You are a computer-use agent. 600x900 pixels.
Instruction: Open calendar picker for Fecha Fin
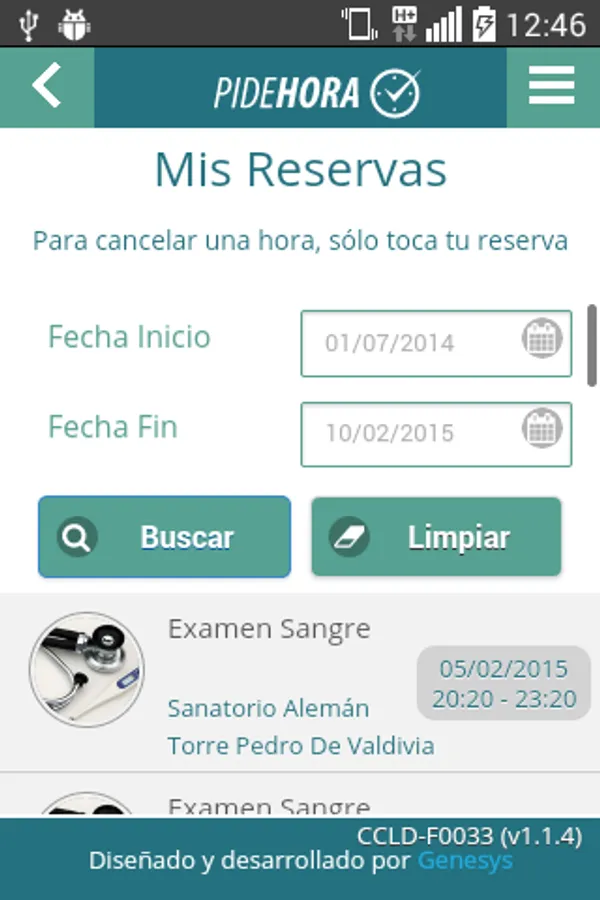click(541, 428)
